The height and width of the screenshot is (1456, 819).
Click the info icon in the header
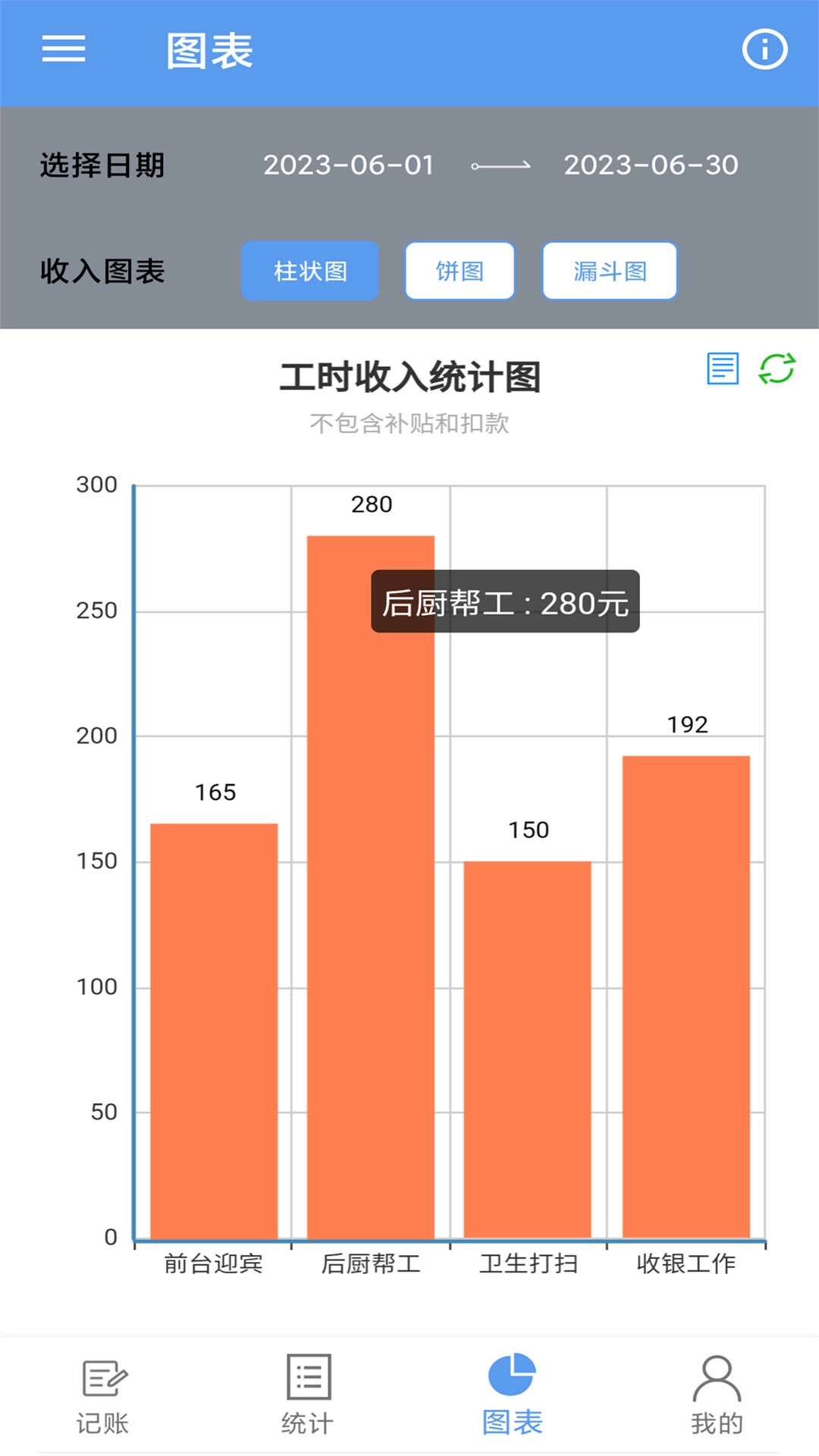tap(765, 49)
